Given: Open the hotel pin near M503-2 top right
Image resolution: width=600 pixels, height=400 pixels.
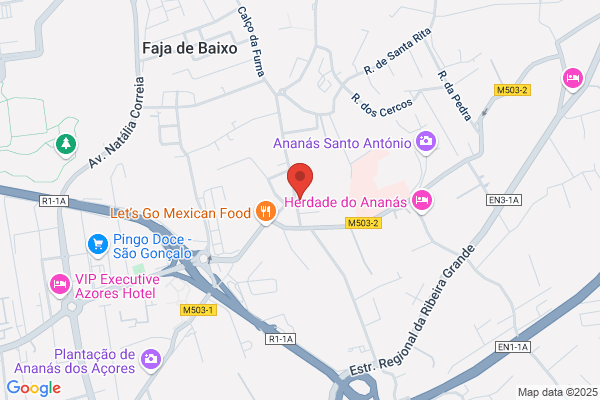Looking at the screenshot, I should 572,79.
